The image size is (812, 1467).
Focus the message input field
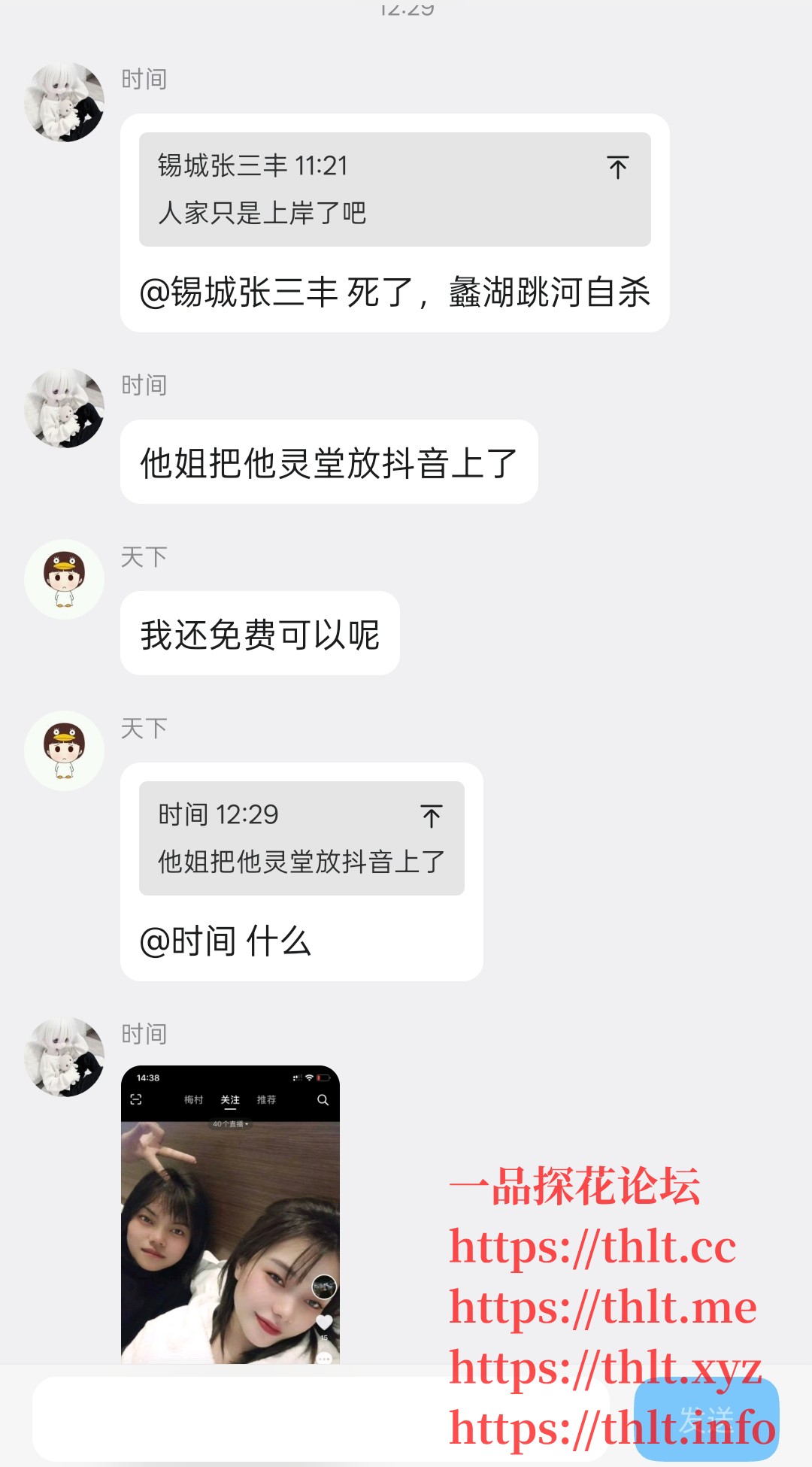[x=316, y=1418]
